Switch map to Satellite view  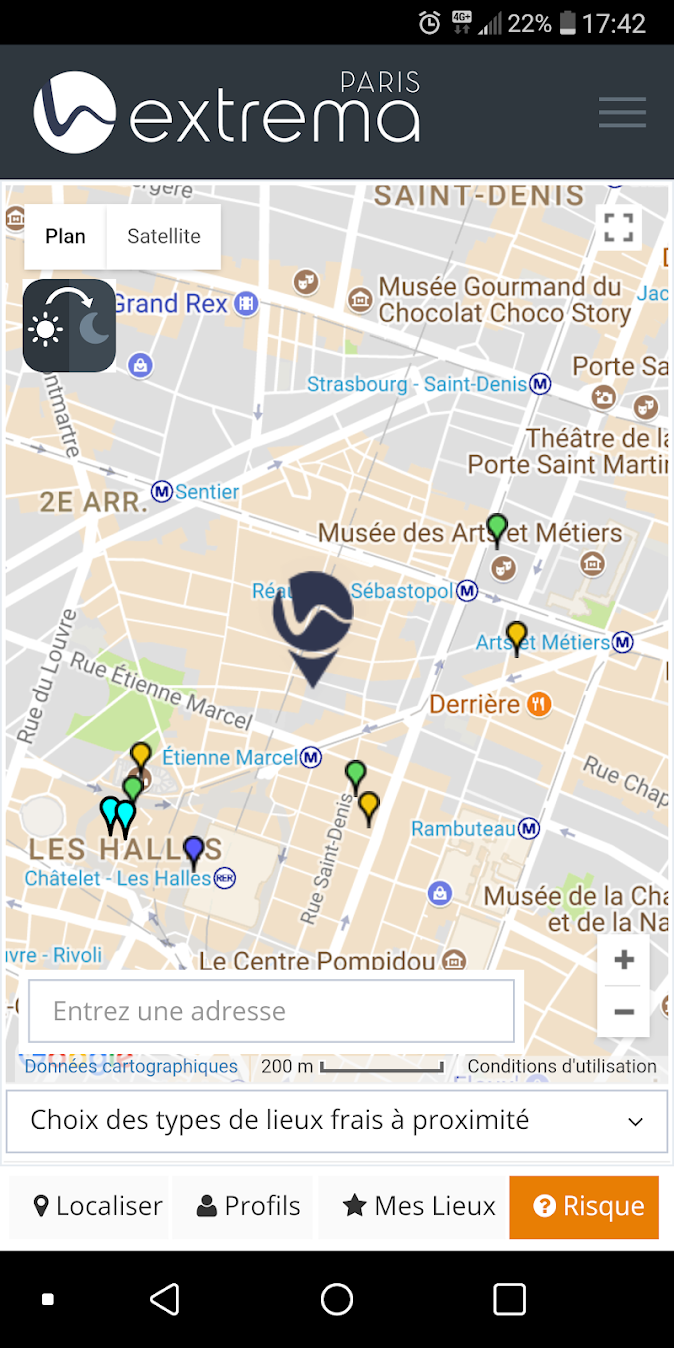(163, 237)
